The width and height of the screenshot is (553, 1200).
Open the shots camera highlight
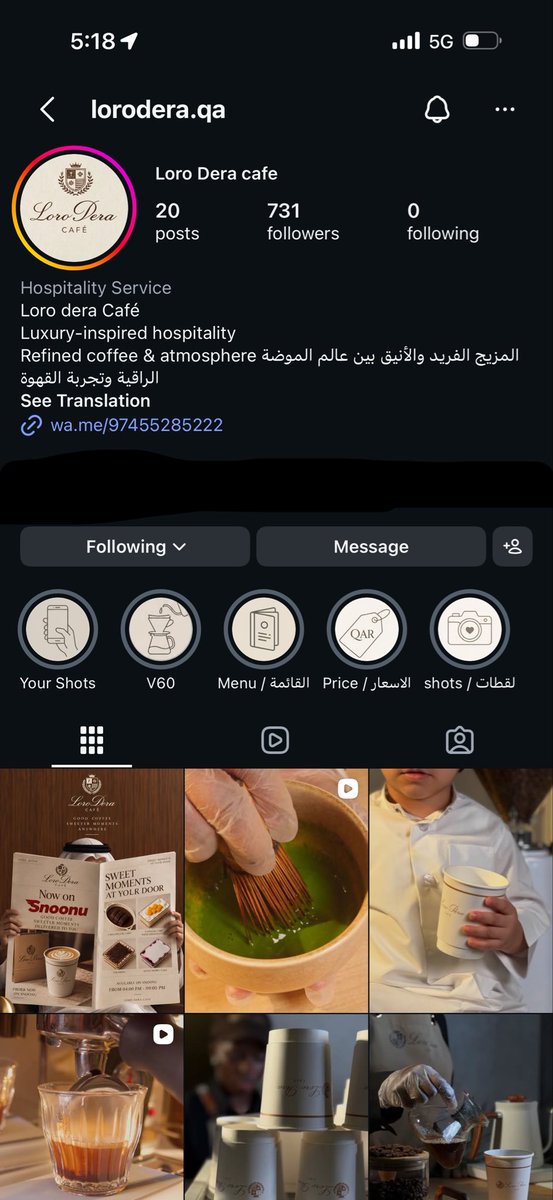click(470, 630)
